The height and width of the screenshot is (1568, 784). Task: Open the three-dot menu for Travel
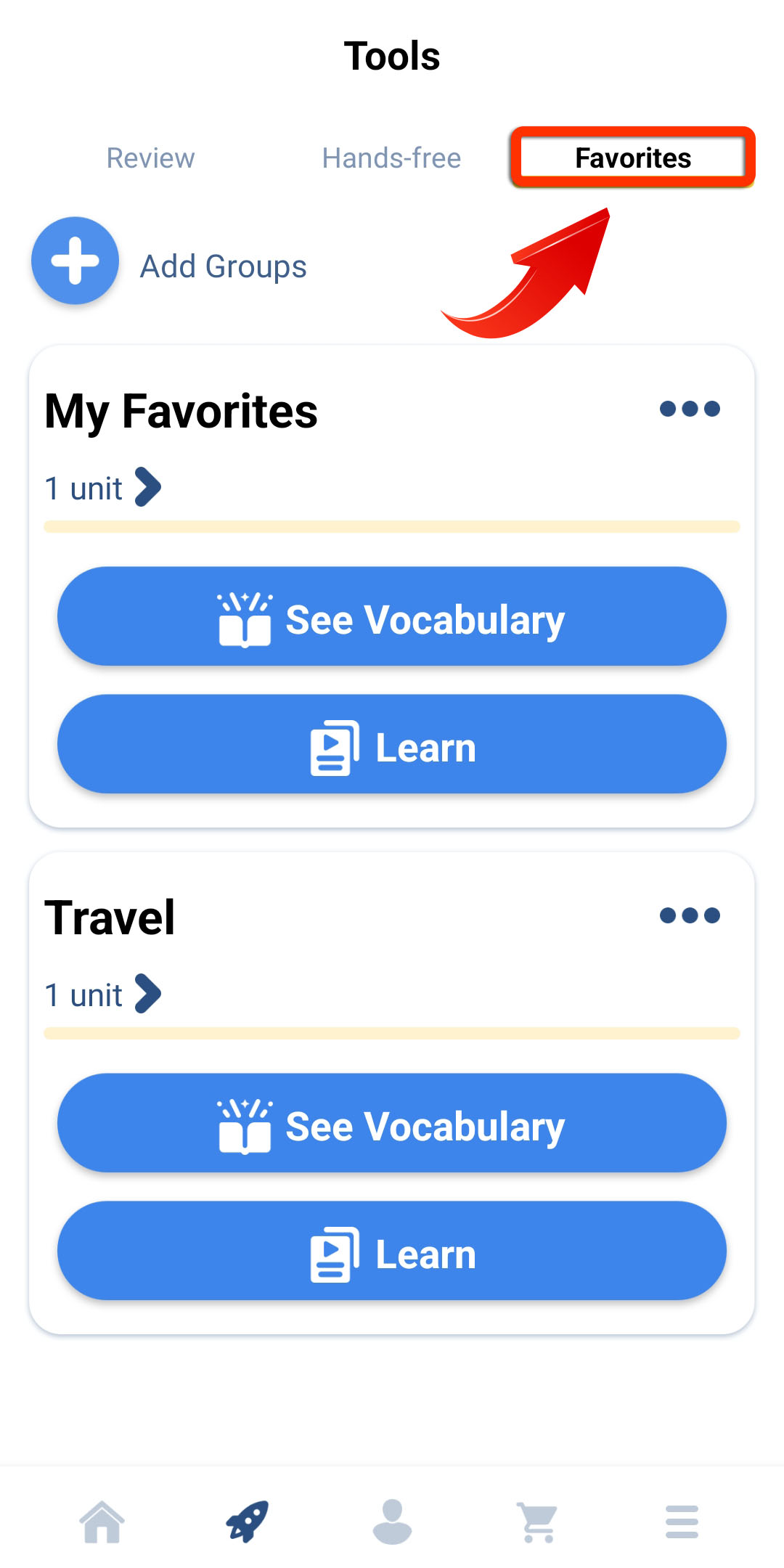click(690, 915)
